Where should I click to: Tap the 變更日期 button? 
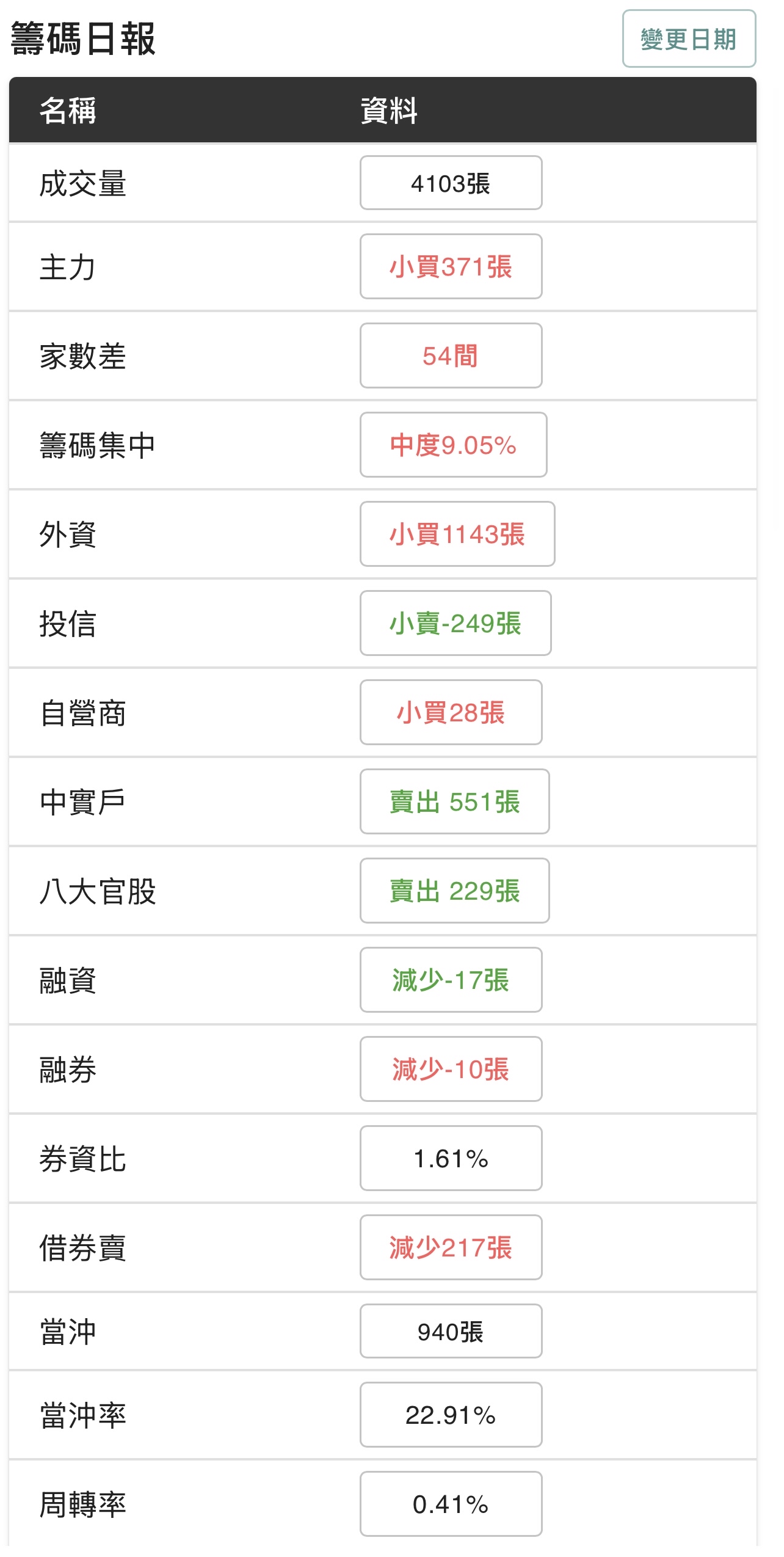(688, 38)
